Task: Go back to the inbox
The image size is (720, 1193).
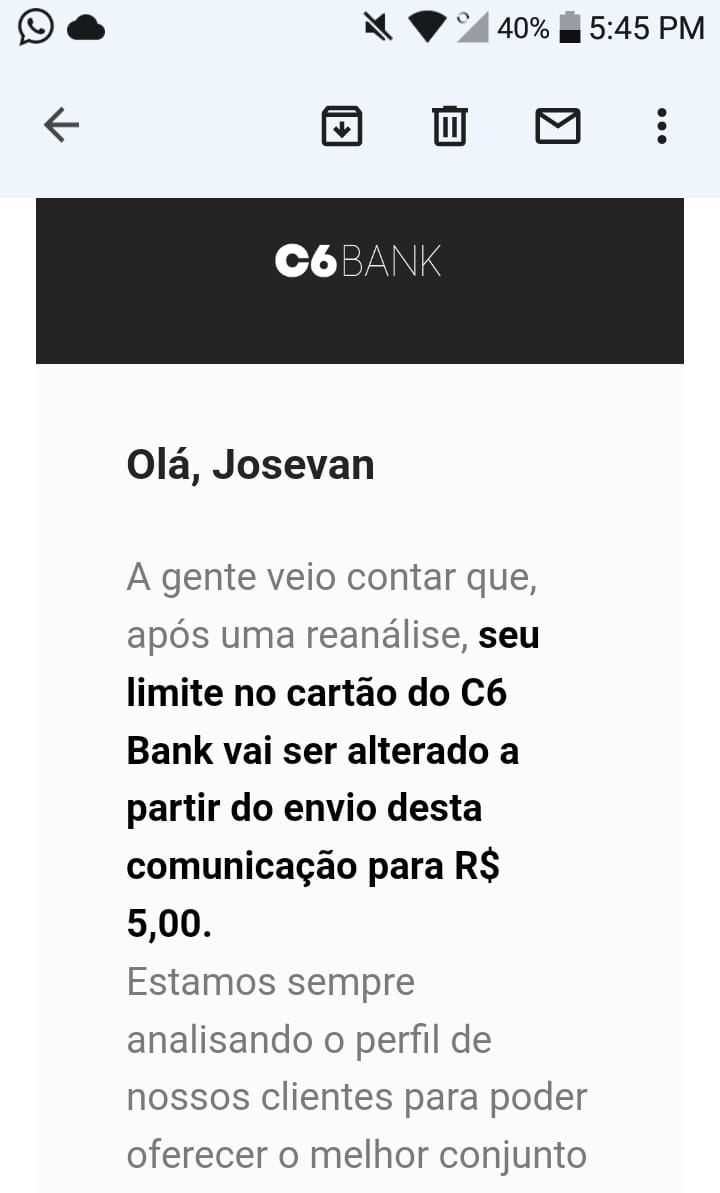Action: pyautogui.click(x=61, y=125)
